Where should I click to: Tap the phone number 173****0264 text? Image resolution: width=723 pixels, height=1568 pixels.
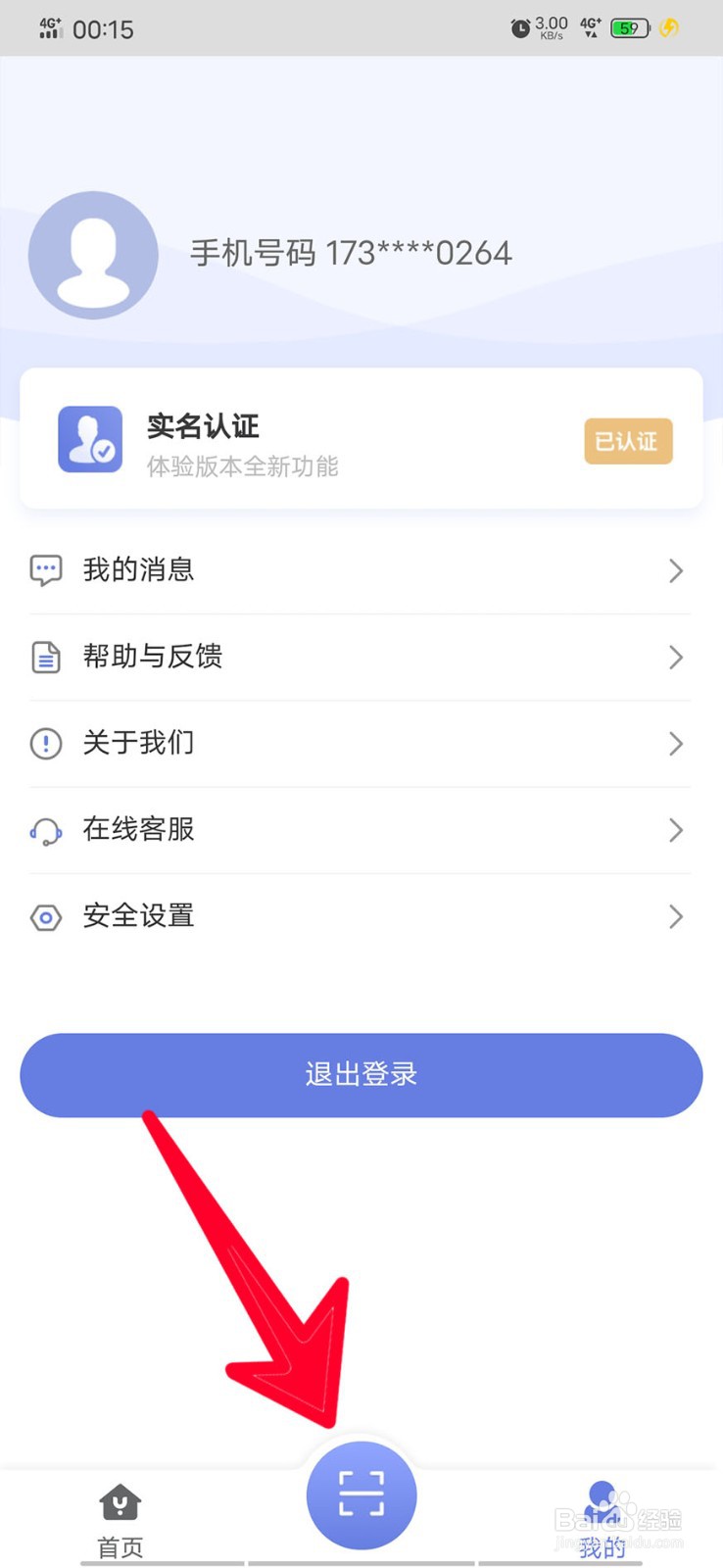[350, 253]
